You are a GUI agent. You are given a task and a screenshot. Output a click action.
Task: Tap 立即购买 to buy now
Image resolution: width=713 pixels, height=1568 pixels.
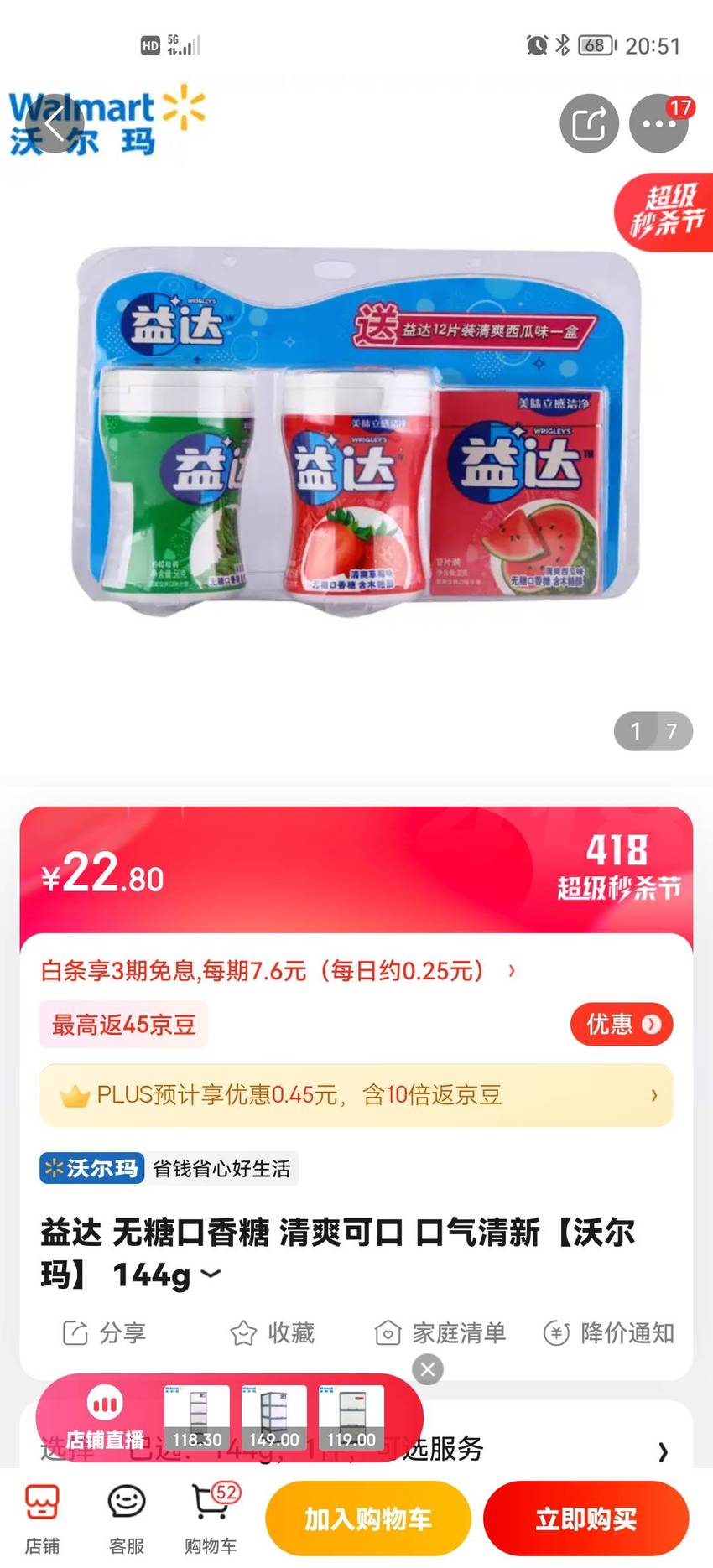(x=586, y=1519)
